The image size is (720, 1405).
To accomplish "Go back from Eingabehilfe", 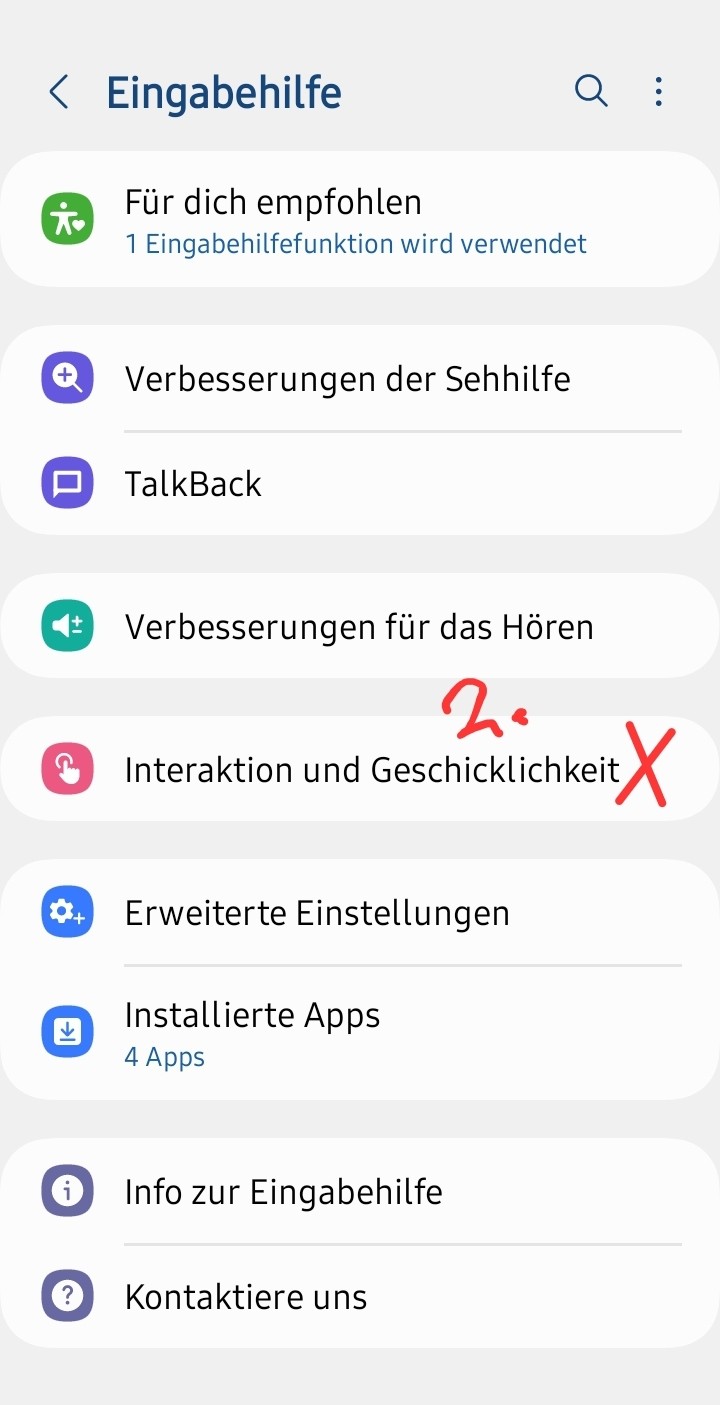I will 59,93.
